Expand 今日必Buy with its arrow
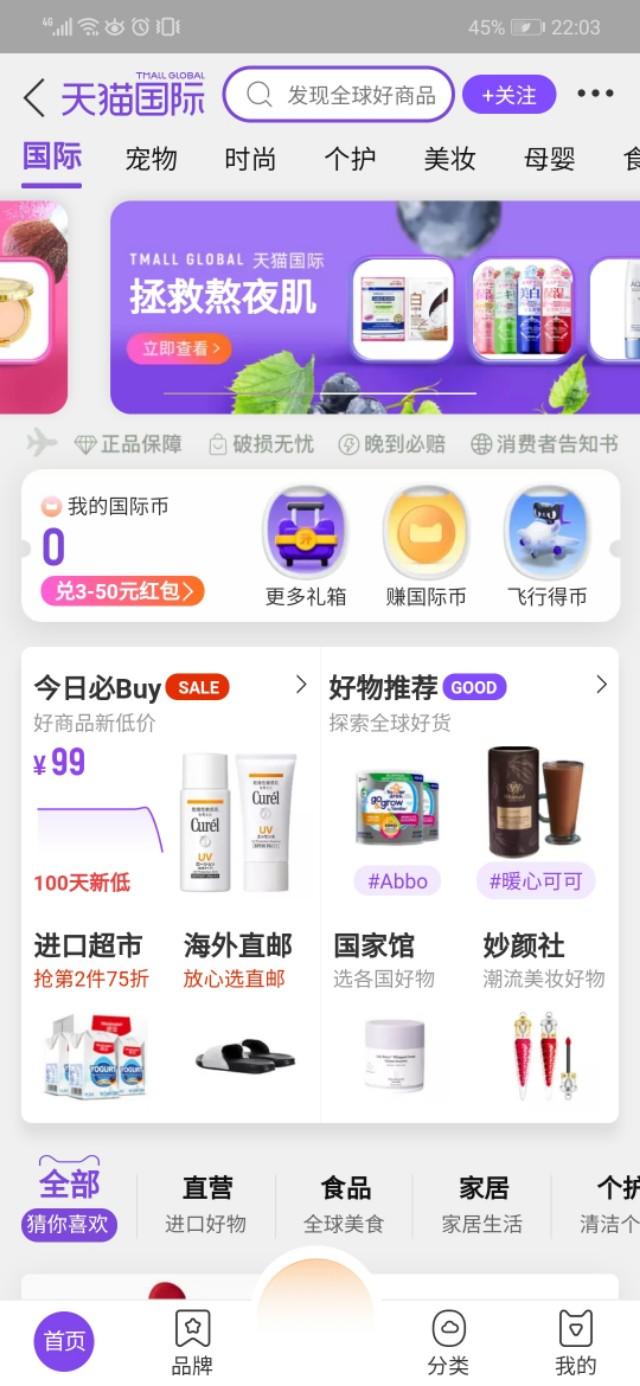The image size is (640, 1386). [x=301, y=685]
